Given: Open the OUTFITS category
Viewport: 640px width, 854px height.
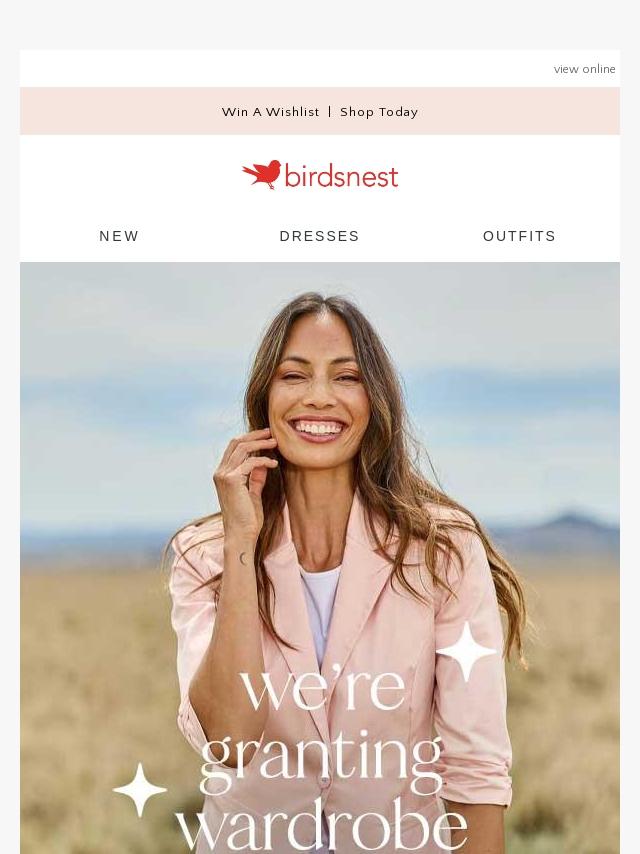Looking at the screenshot, I should (519, 236).
